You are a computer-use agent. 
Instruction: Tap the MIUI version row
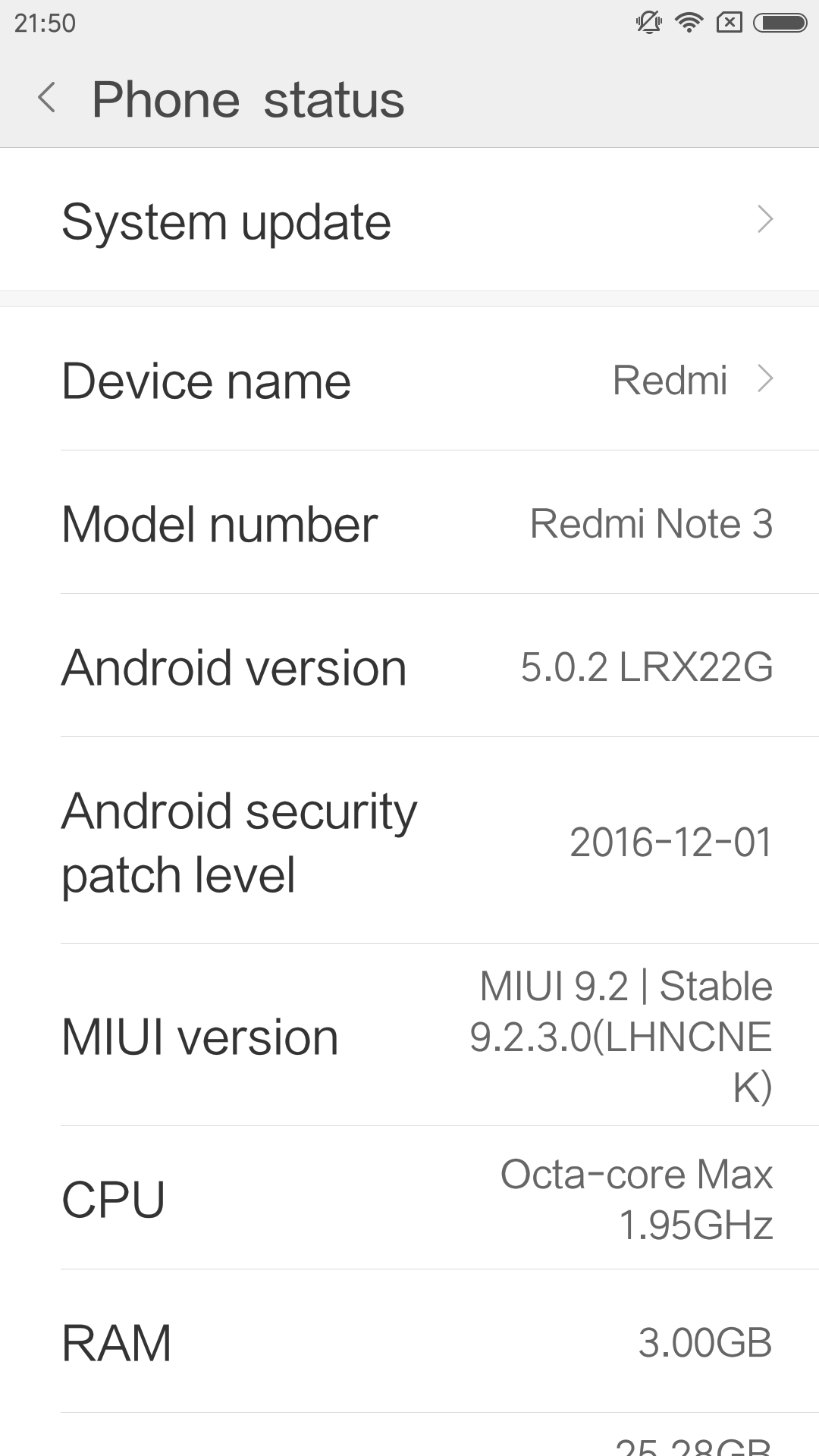[409, 1035]
